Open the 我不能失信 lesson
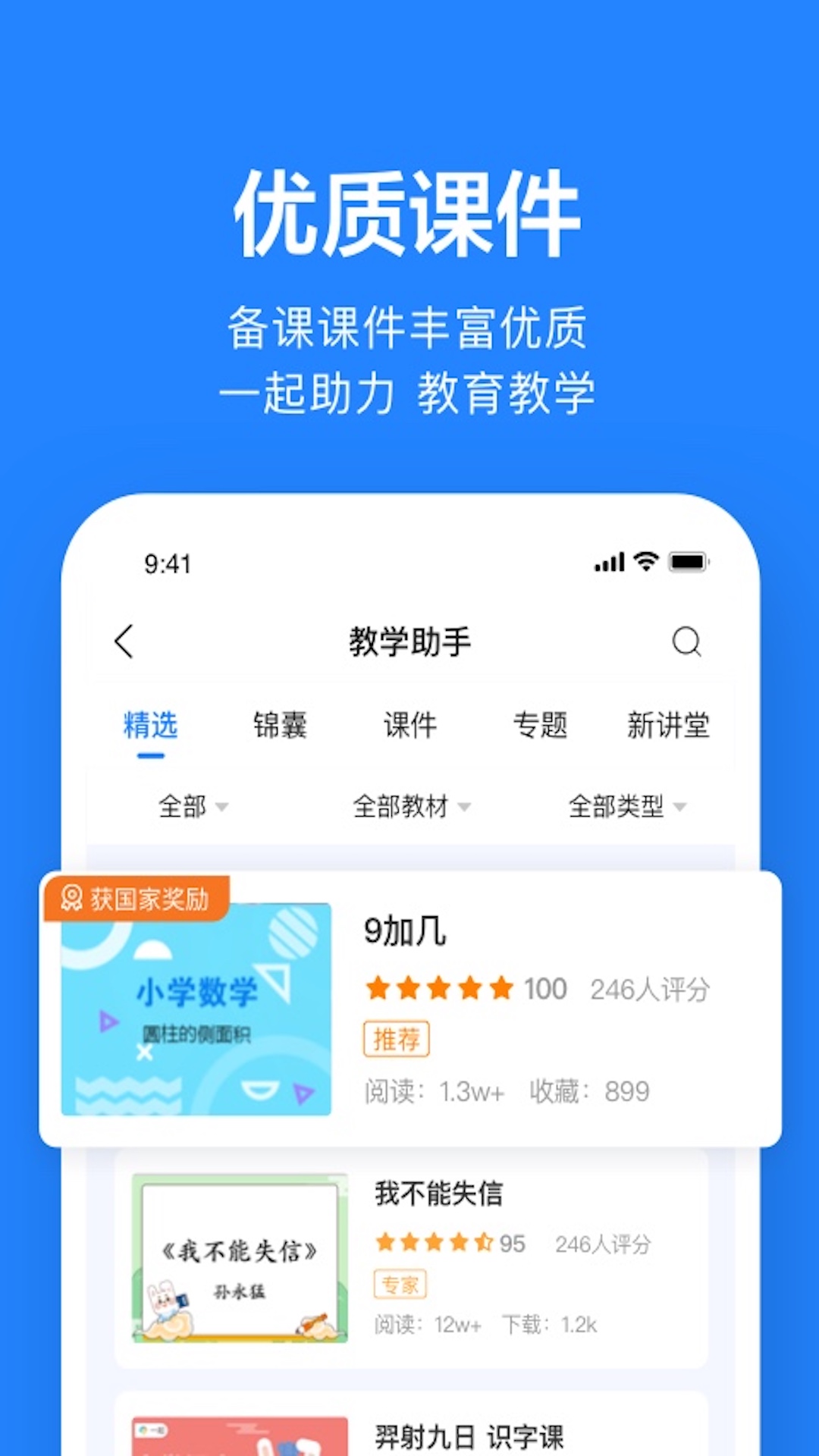 438,1192
